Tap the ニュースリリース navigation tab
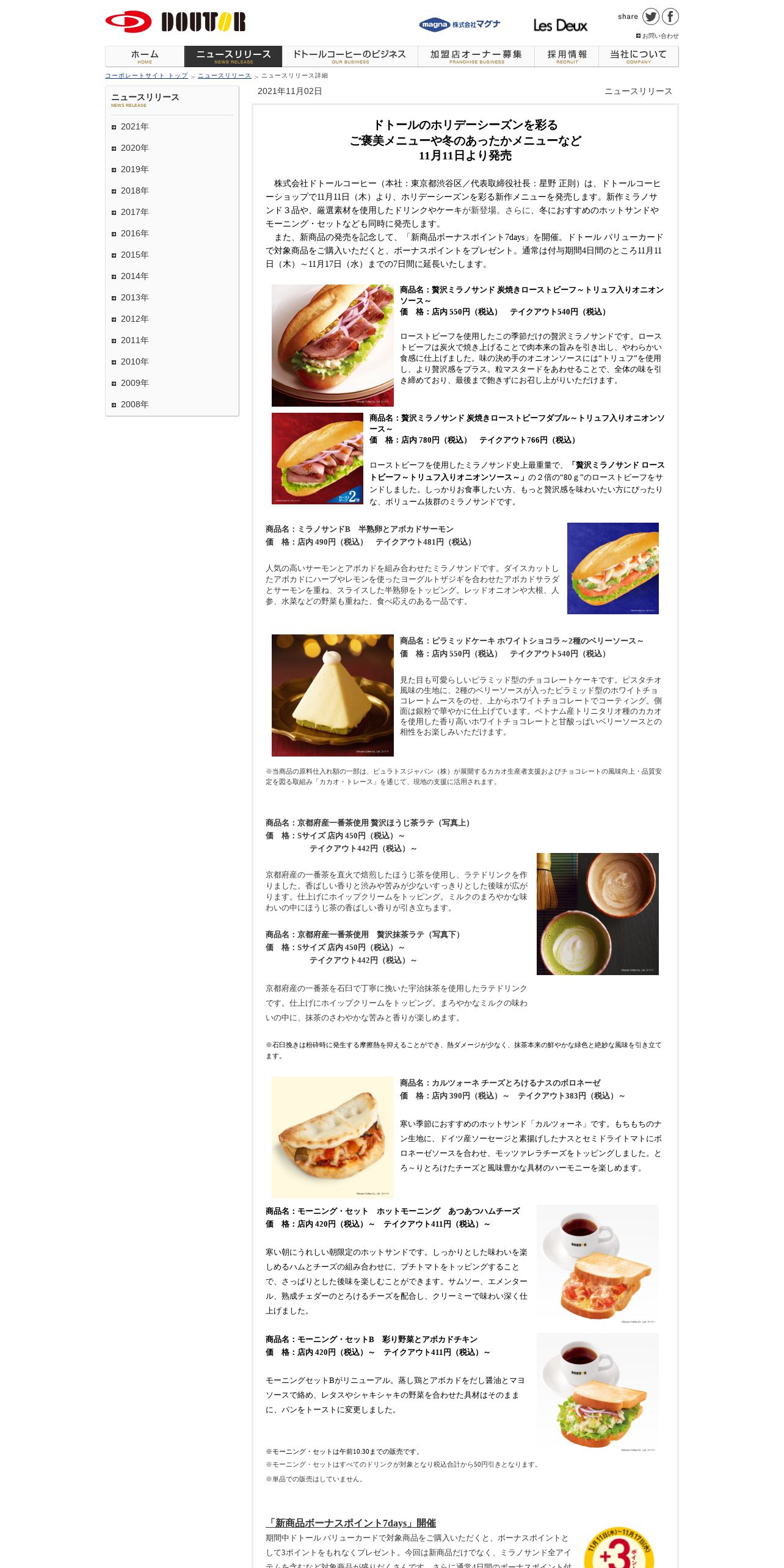Screen dimensions: 784x1568 click(x=233, y=56)
